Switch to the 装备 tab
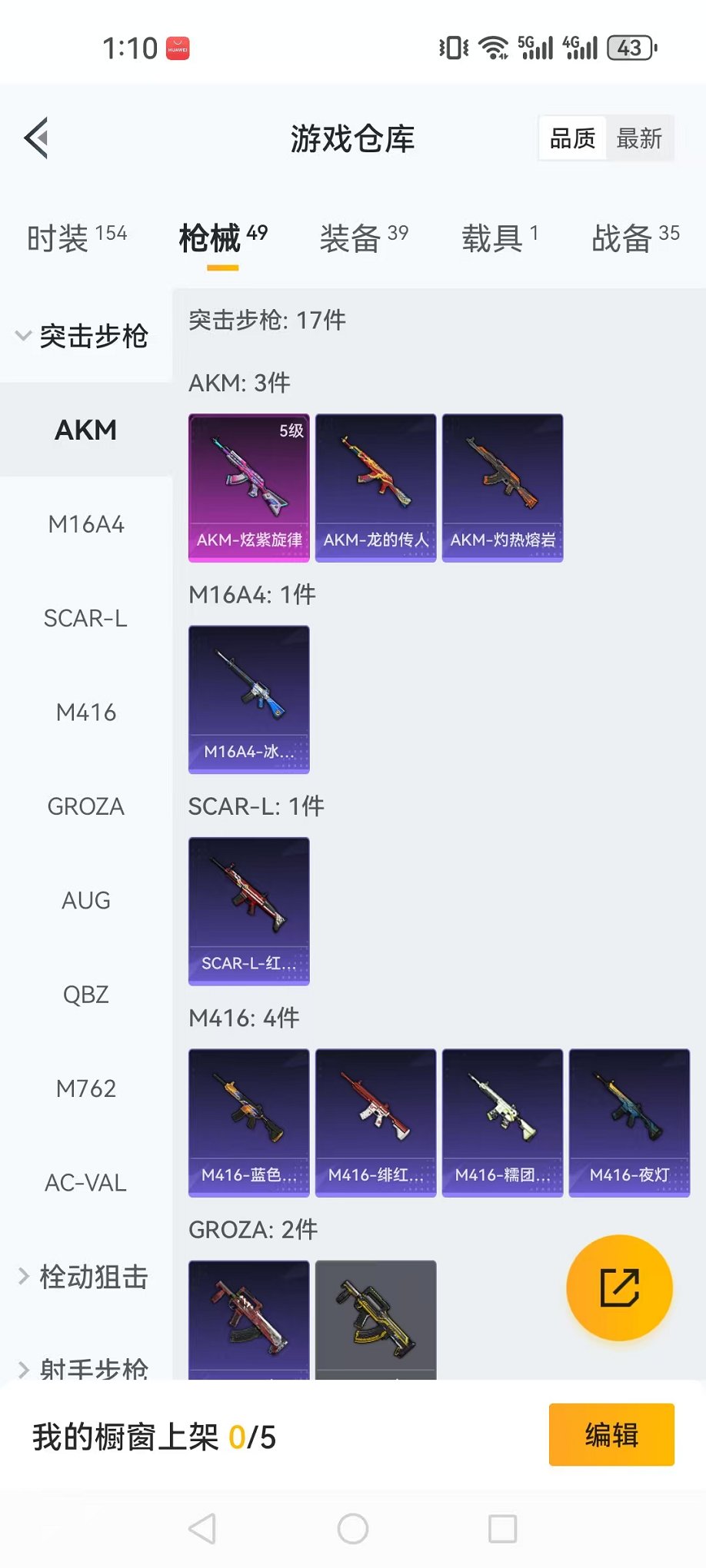This screenshot has height=1568, width=706. pyautogui.click(x=363, y=238)
